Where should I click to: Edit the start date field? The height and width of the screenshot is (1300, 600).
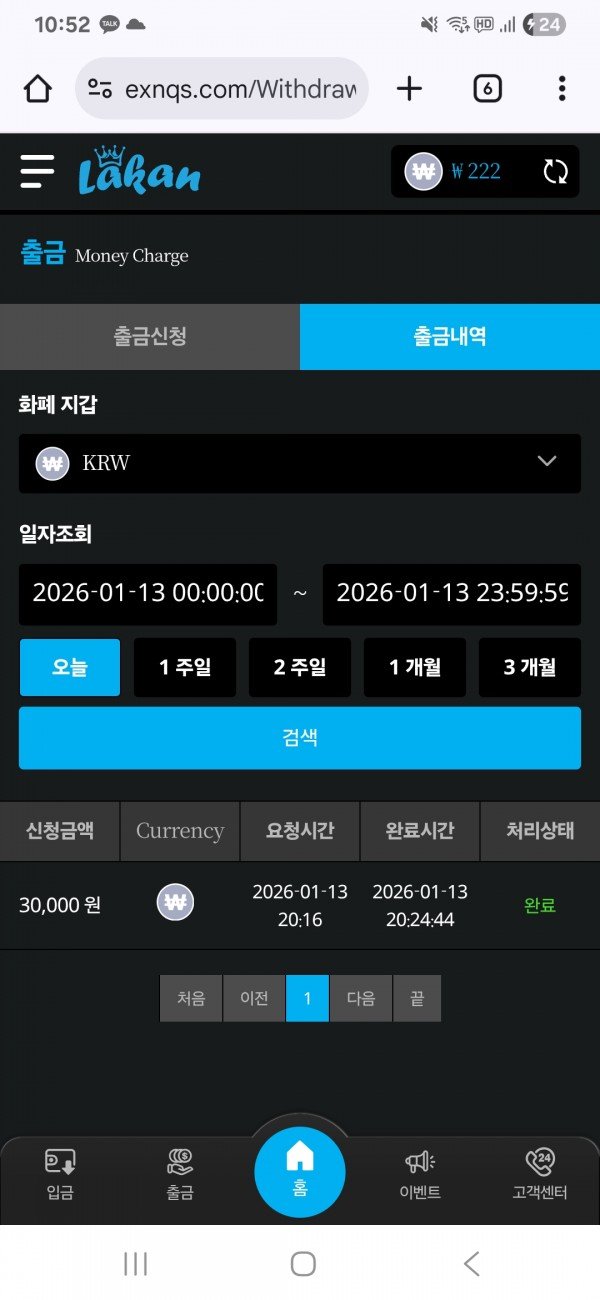(148, 593)
